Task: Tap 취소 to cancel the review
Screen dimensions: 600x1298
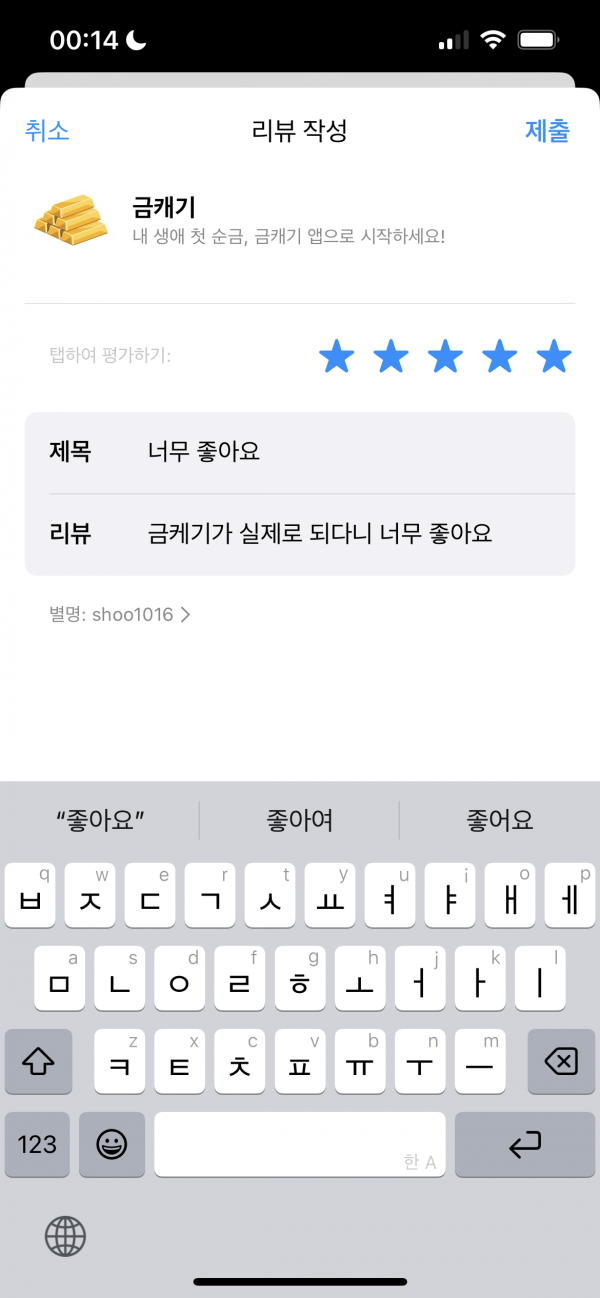Action: (x=47, y=130)
